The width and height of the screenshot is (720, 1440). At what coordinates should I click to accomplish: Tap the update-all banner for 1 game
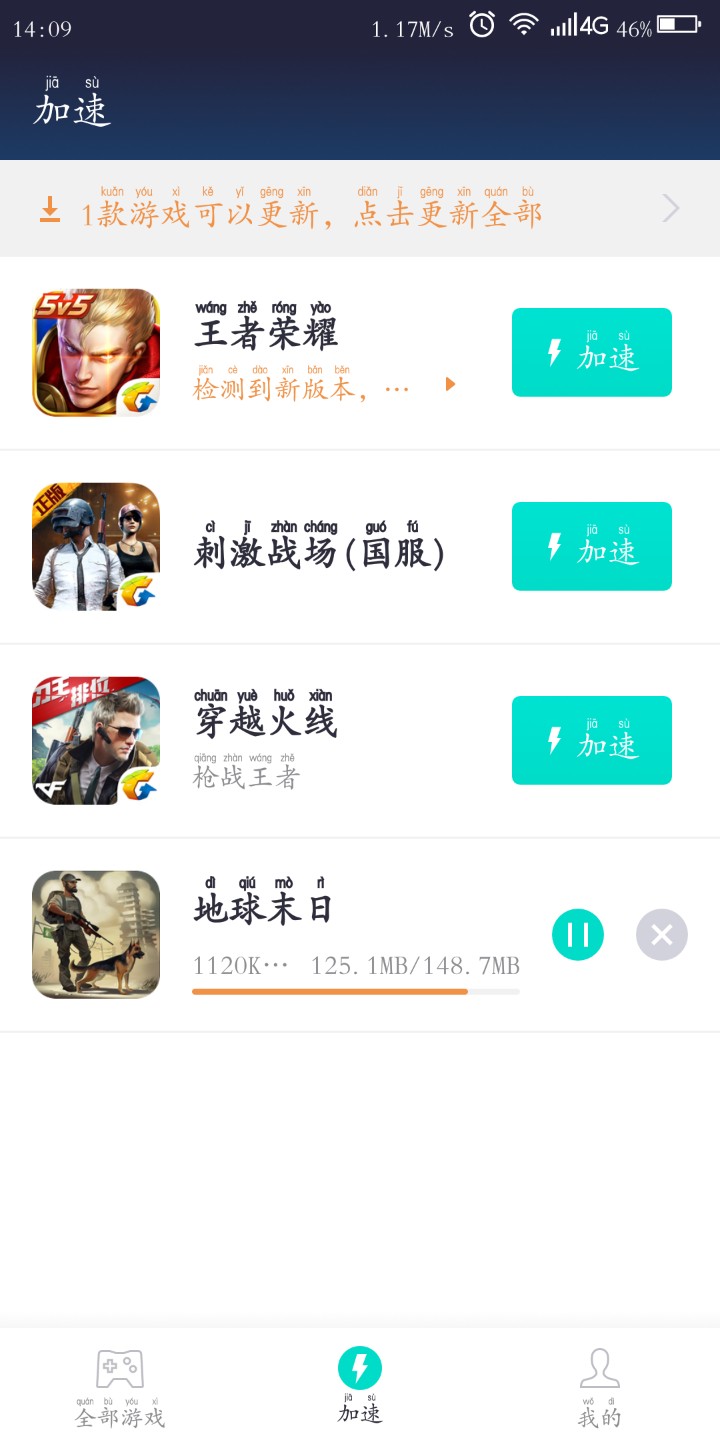360,209
